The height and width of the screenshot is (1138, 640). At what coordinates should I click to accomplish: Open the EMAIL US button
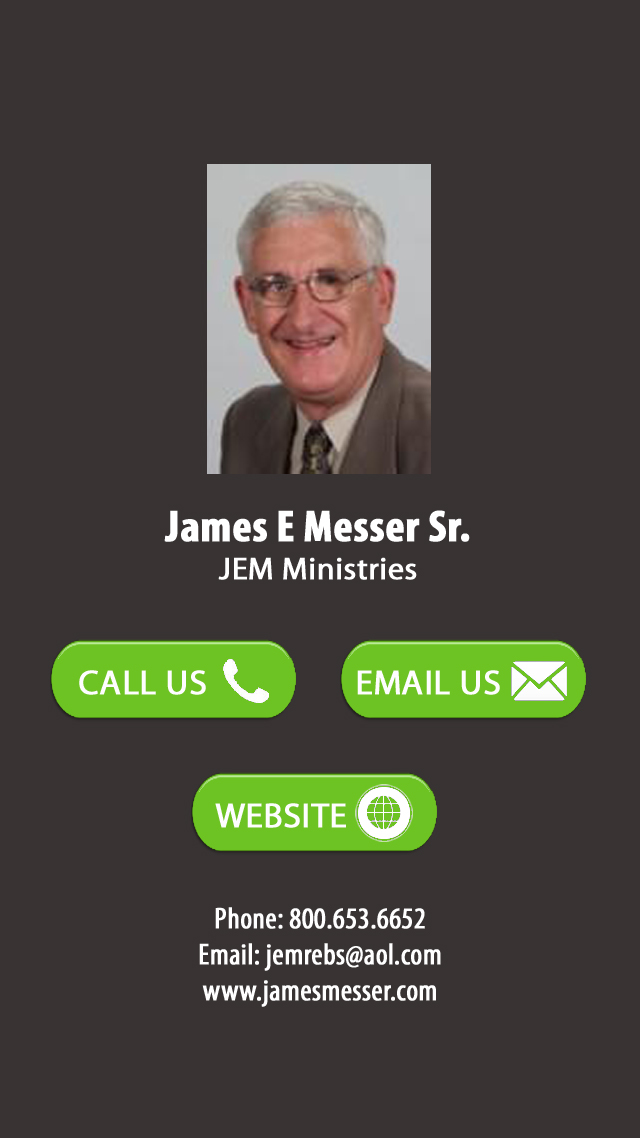(463, 680)
